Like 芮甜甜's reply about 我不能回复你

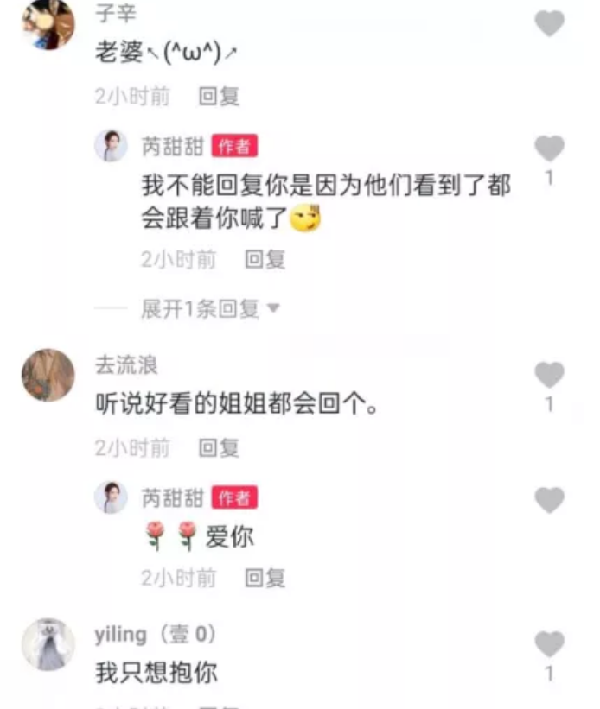click(549, 149)
